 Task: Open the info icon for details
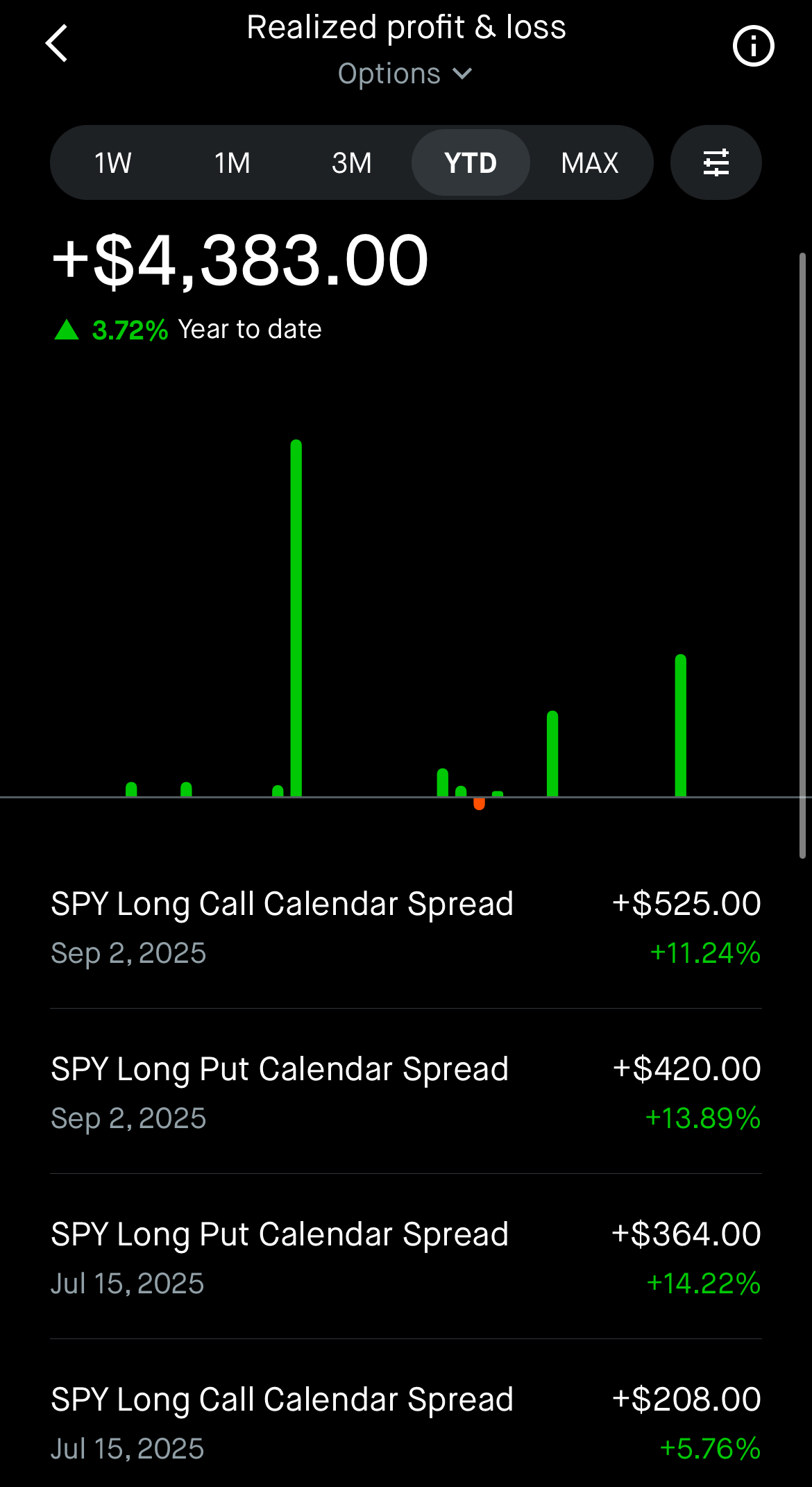point(753,47)
